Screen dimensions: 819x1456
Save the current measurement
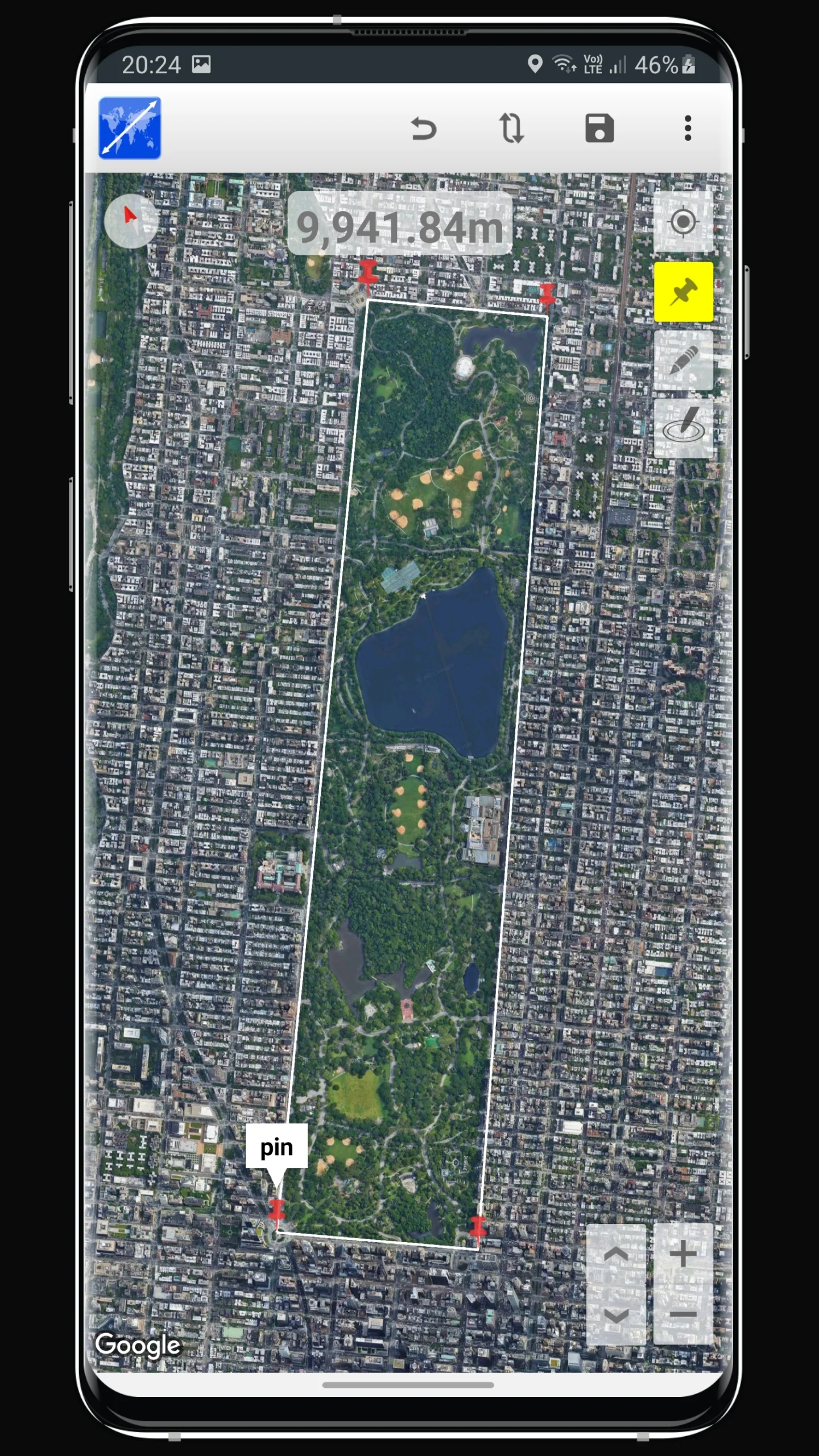599,128
